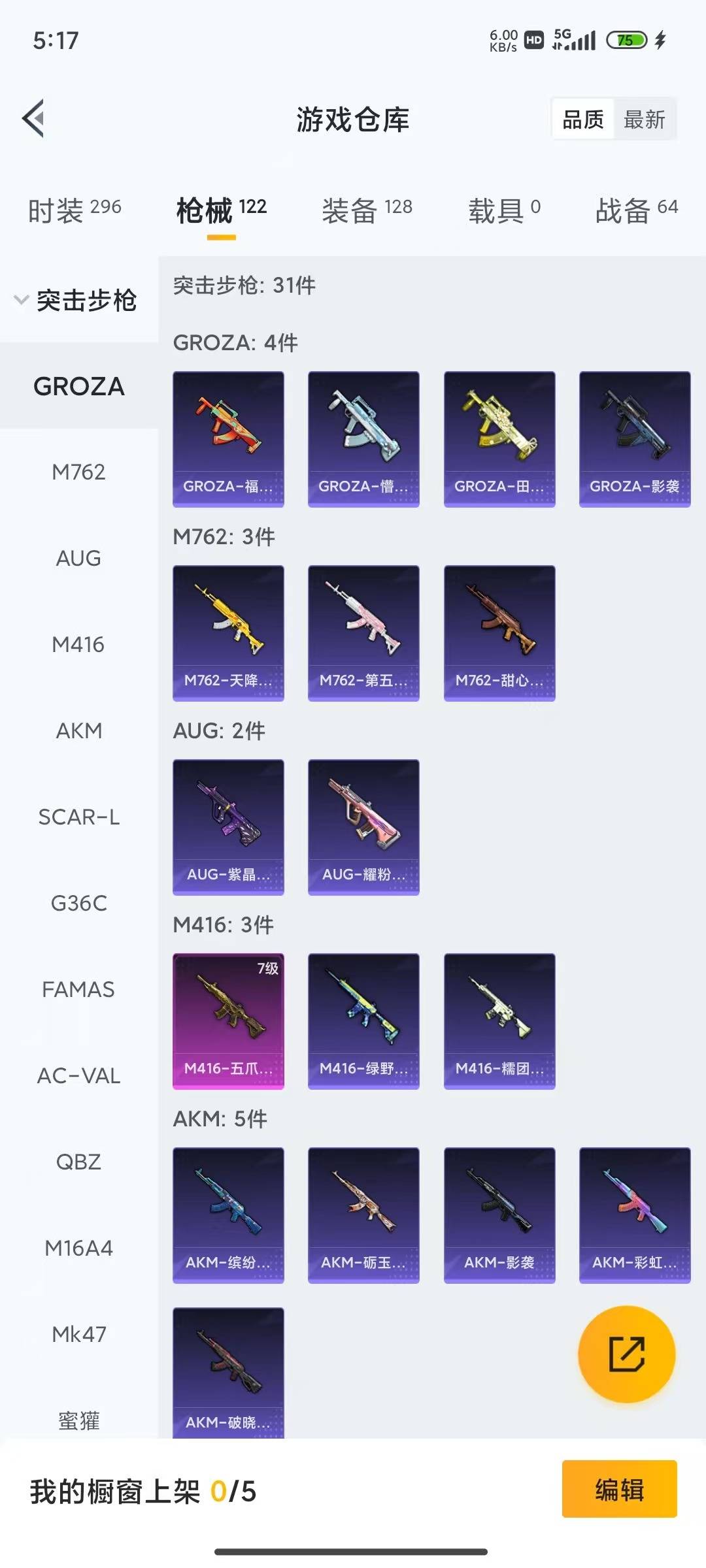Screen dimensions: 706x1568
Task: Go back using the top-left arrow
Action: pyautogui.click(x=34, y=119)
